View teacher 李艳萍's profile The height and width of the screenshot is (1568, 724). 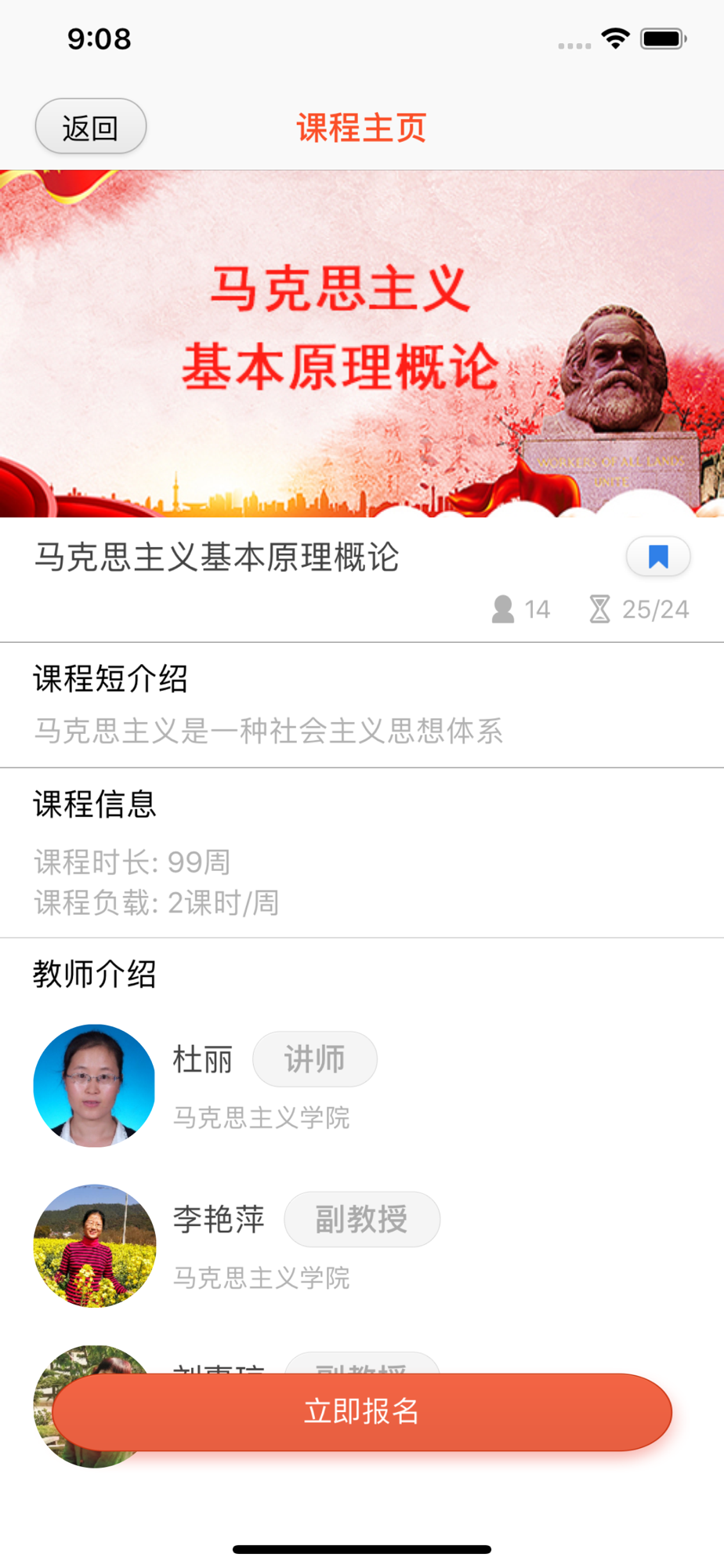coord(219,1220)
